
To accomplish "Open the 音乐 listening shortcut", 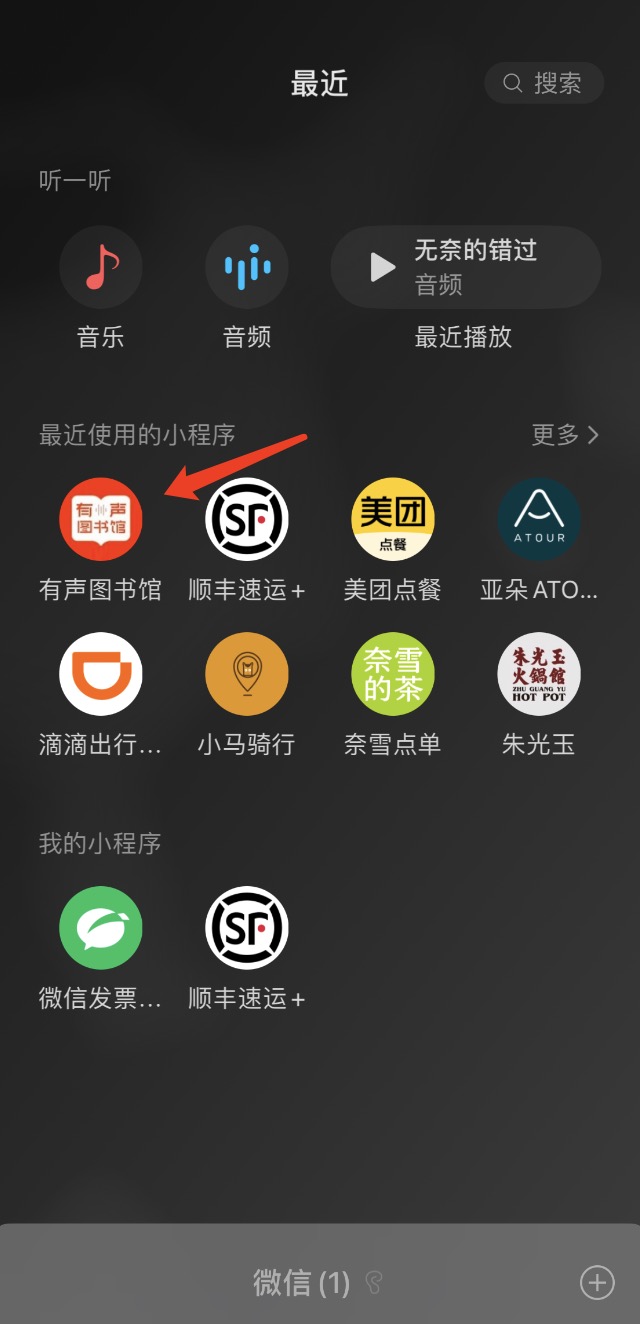I will click(101, 268).
